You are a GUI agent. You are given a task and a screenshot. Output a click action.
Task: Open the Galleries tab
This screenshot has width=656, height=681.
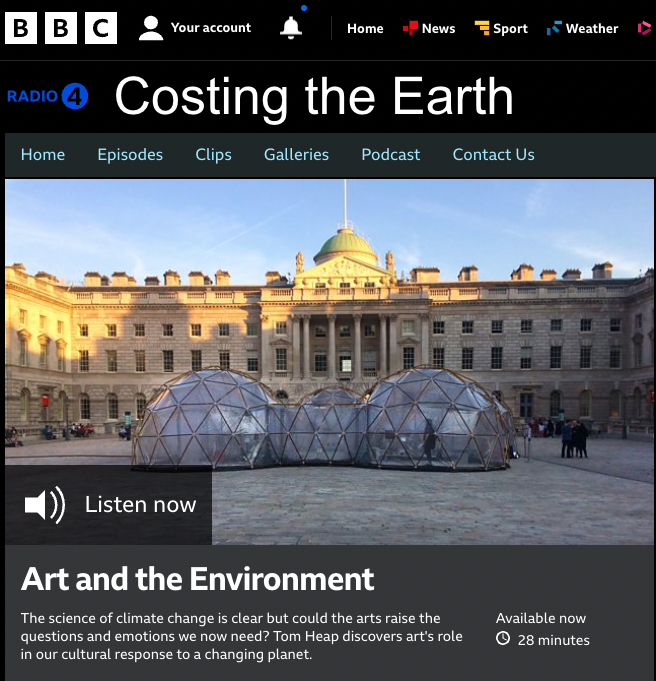click(x=296, y=155)
